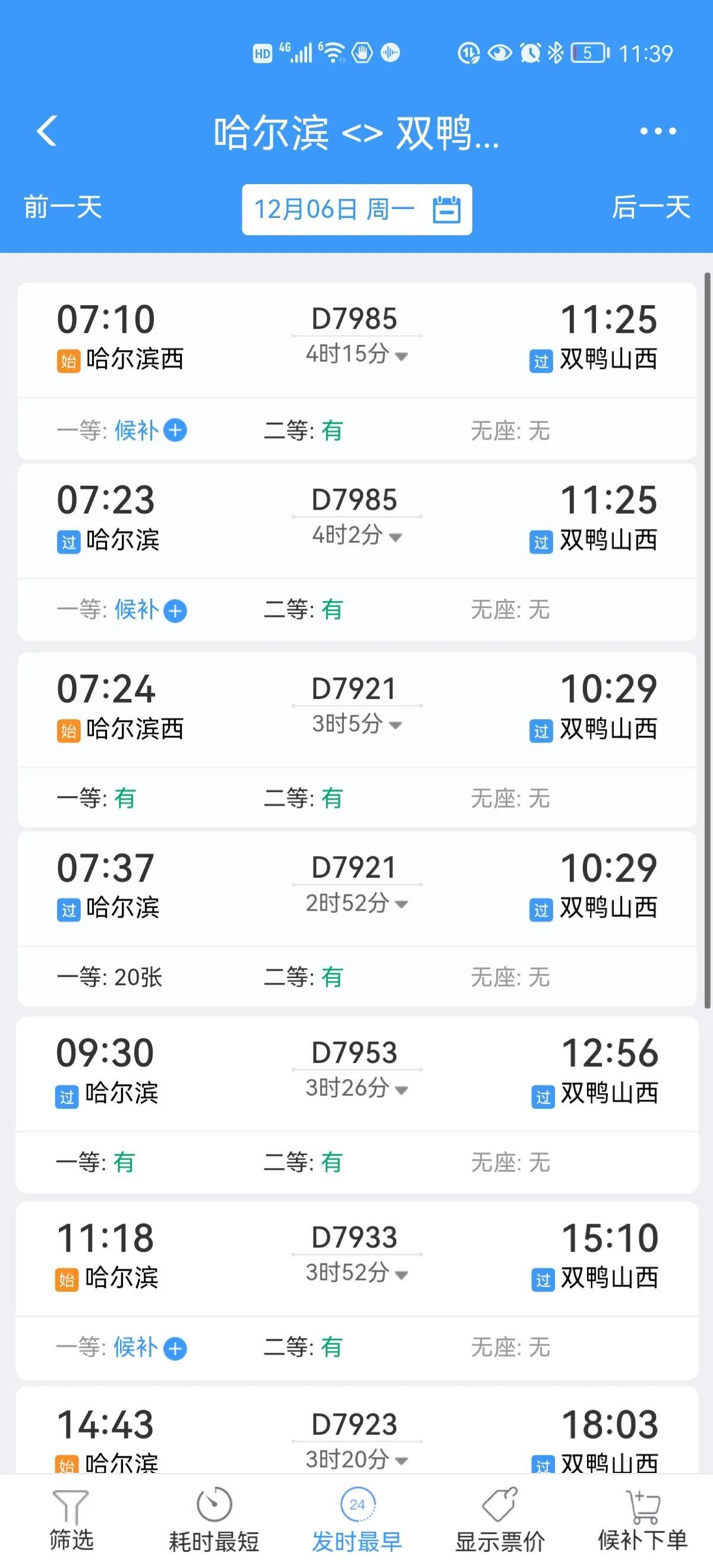Open the 14:43 D7923 train

357,1430
